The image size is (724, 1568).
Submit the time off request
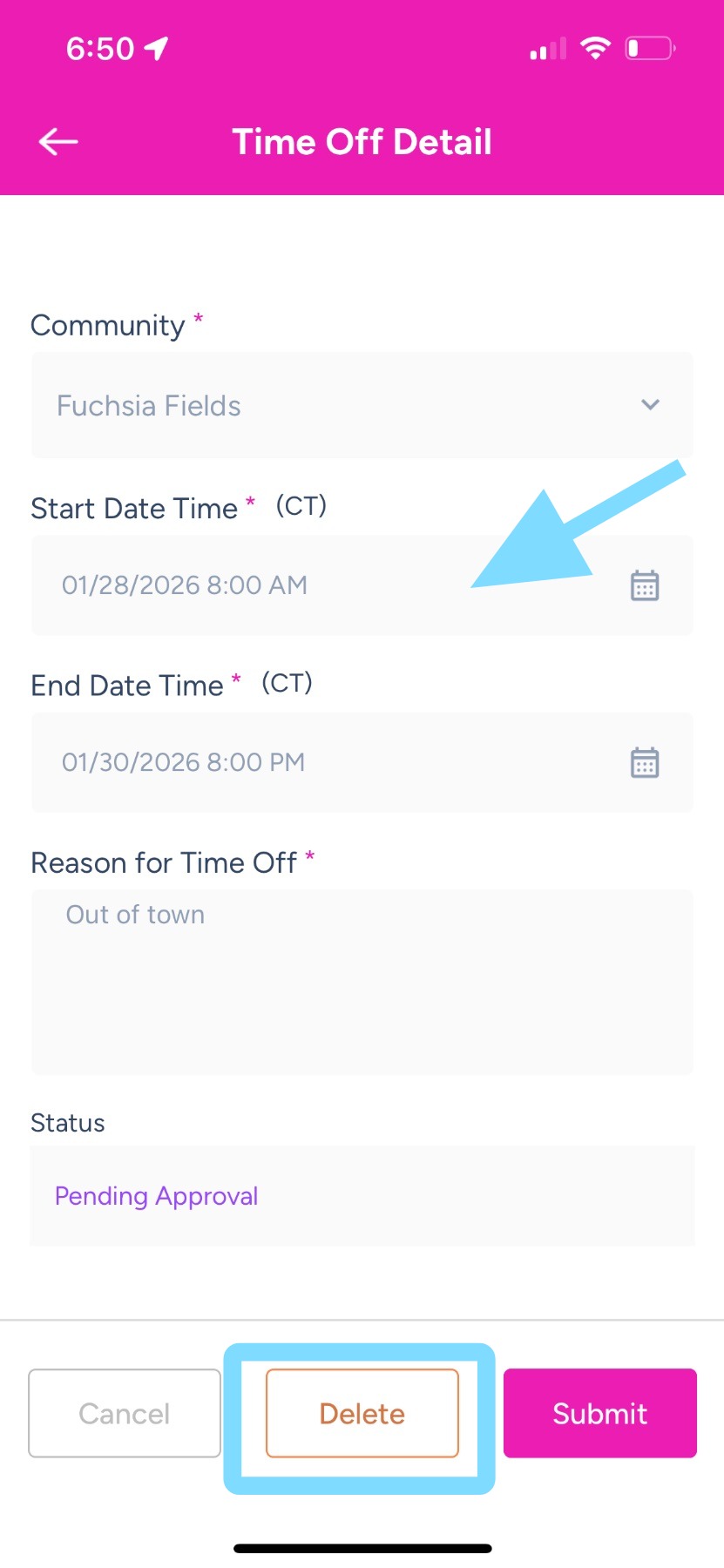click(599, 1413)
